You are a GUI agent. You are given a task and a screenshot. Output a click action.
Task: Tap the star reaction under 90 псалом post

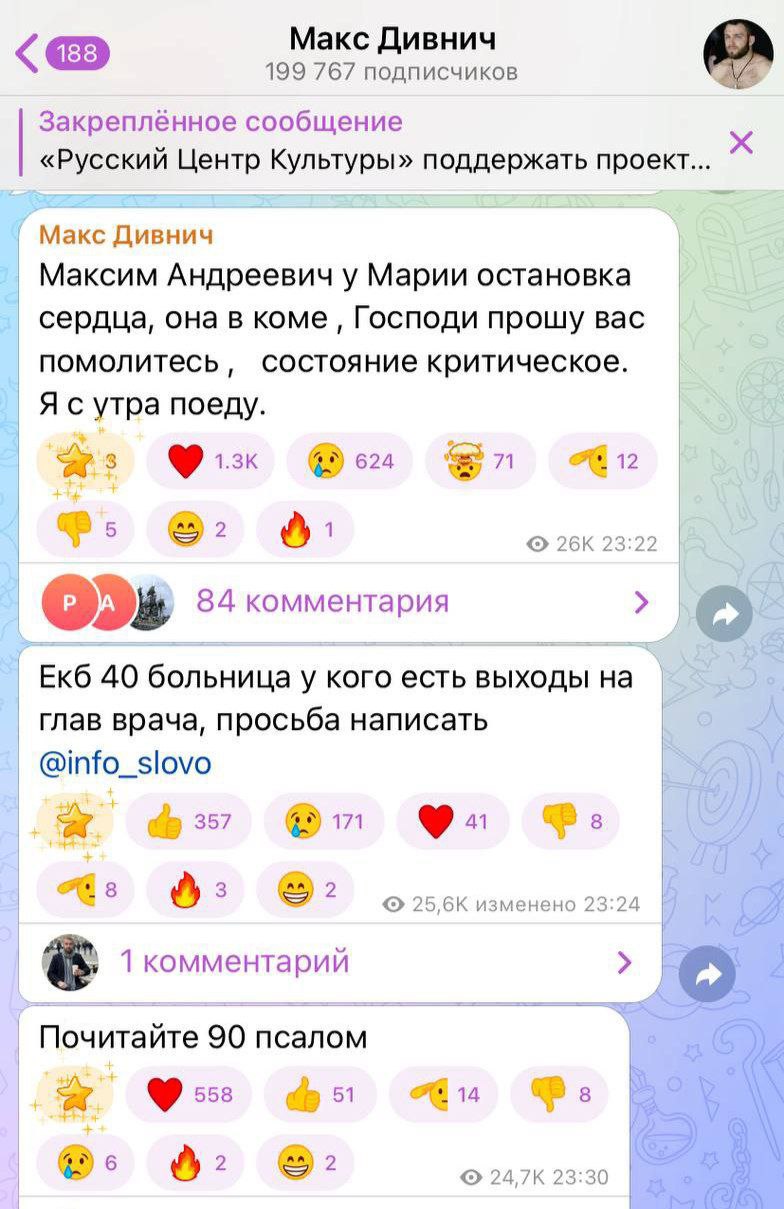point(75,1094)
